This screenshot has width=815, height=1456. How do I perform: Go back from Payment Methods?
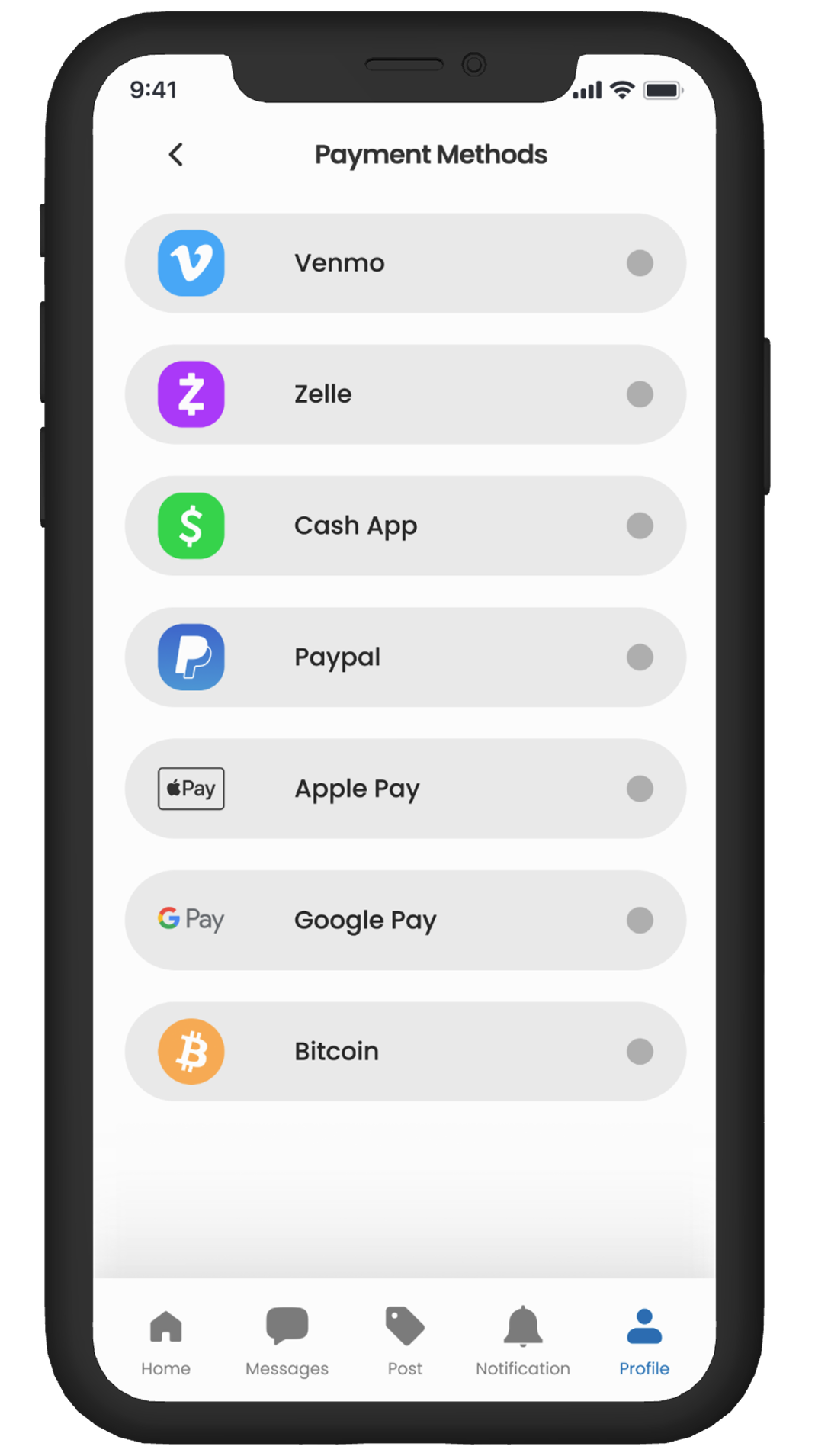click(x=176, y=155)
